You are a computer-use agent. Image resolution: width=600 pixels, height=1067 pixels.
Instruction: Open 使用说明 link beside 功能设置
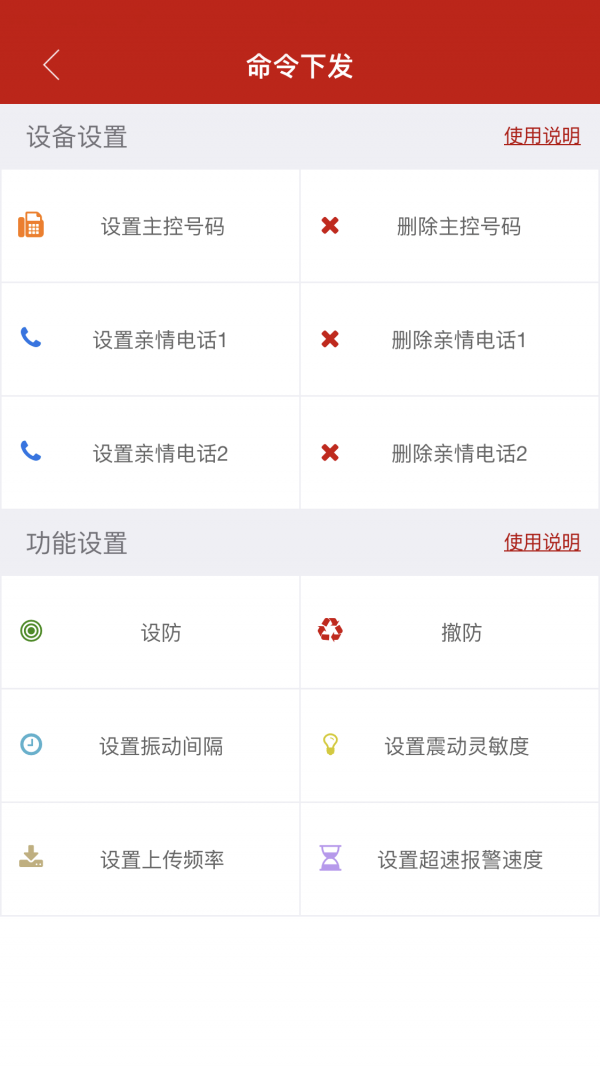click(x=541, y=542)
